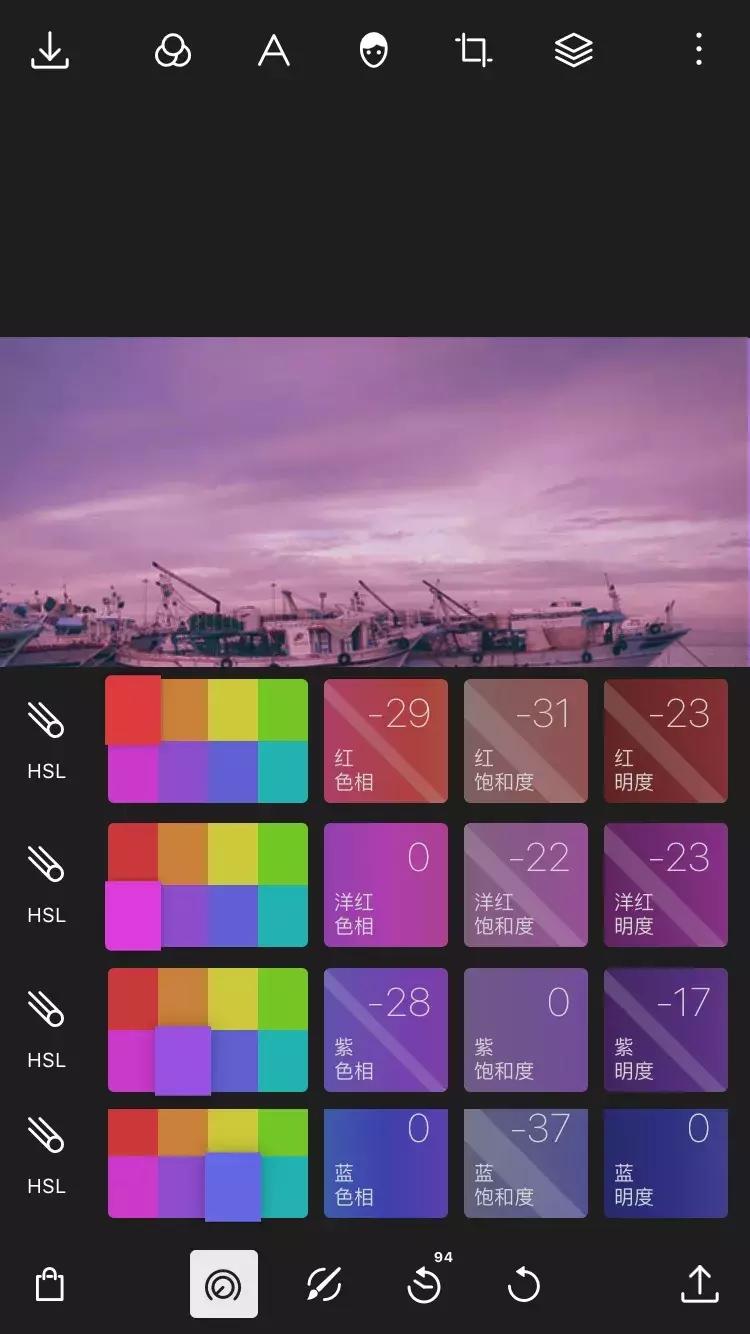750x1334 pixels.
Task: Tap the share upload icon
Action: pyautogui.click(x=699, y=1284)
